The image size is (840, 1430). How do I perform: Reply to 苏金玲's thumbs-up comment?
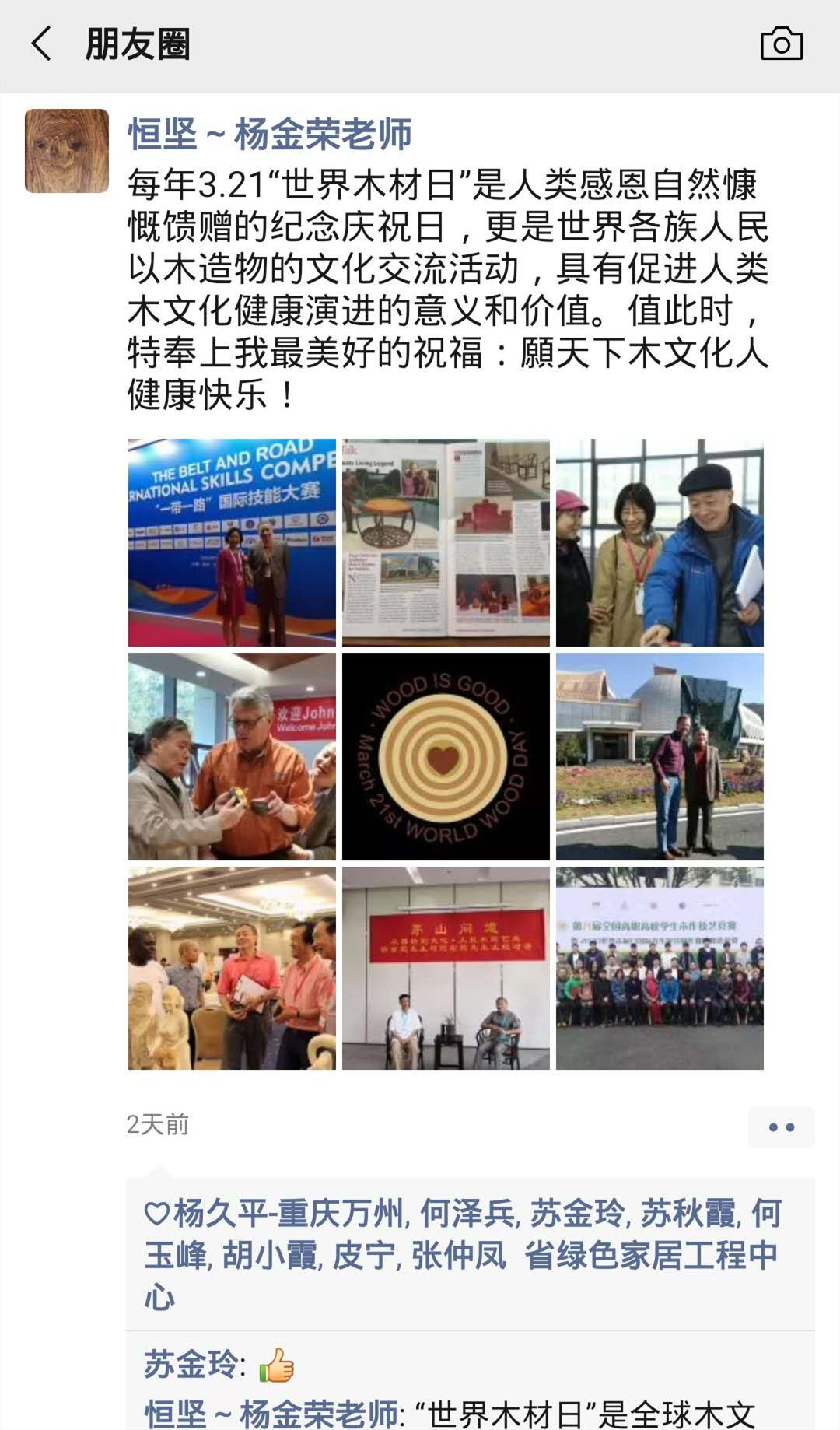(218, 1365)
